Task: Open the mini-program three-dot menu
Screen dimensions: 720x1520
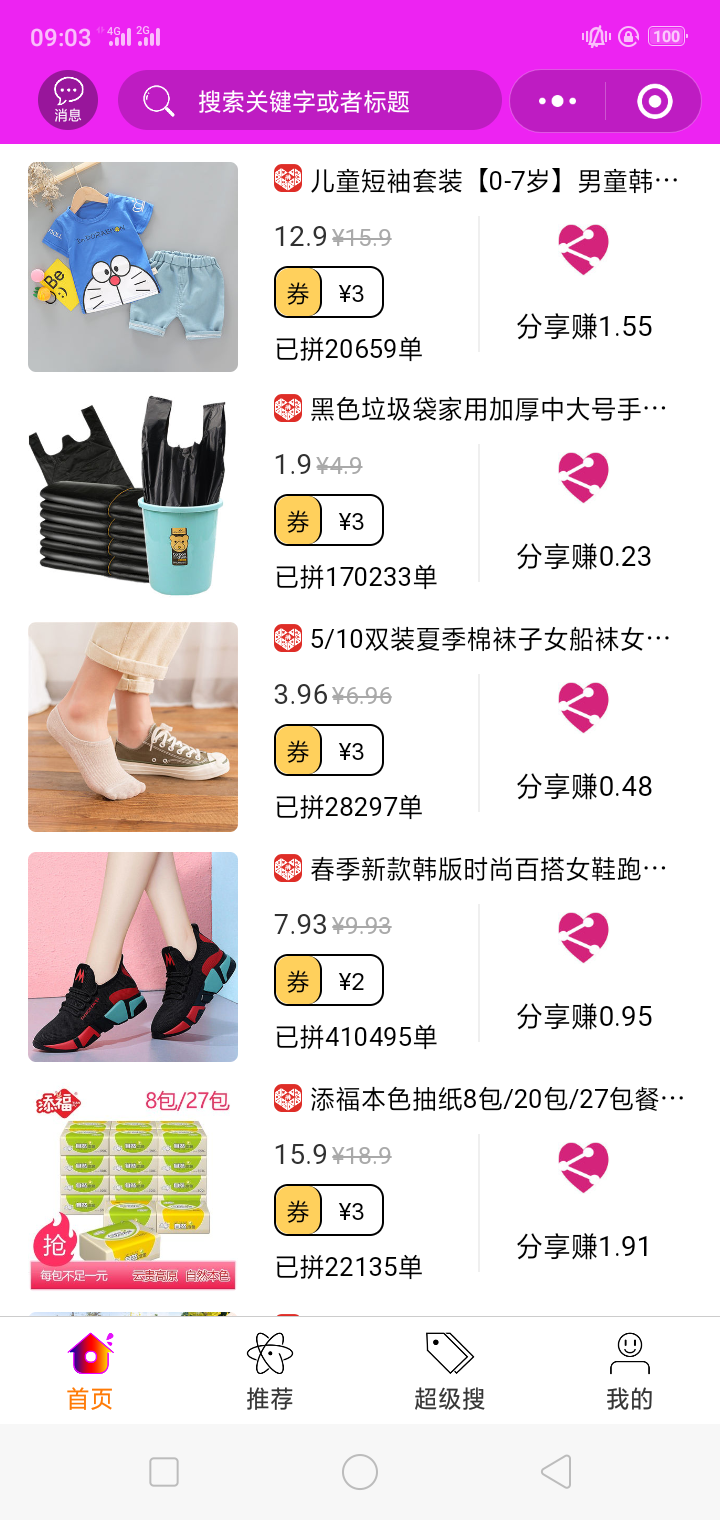Action: point(557,101)
